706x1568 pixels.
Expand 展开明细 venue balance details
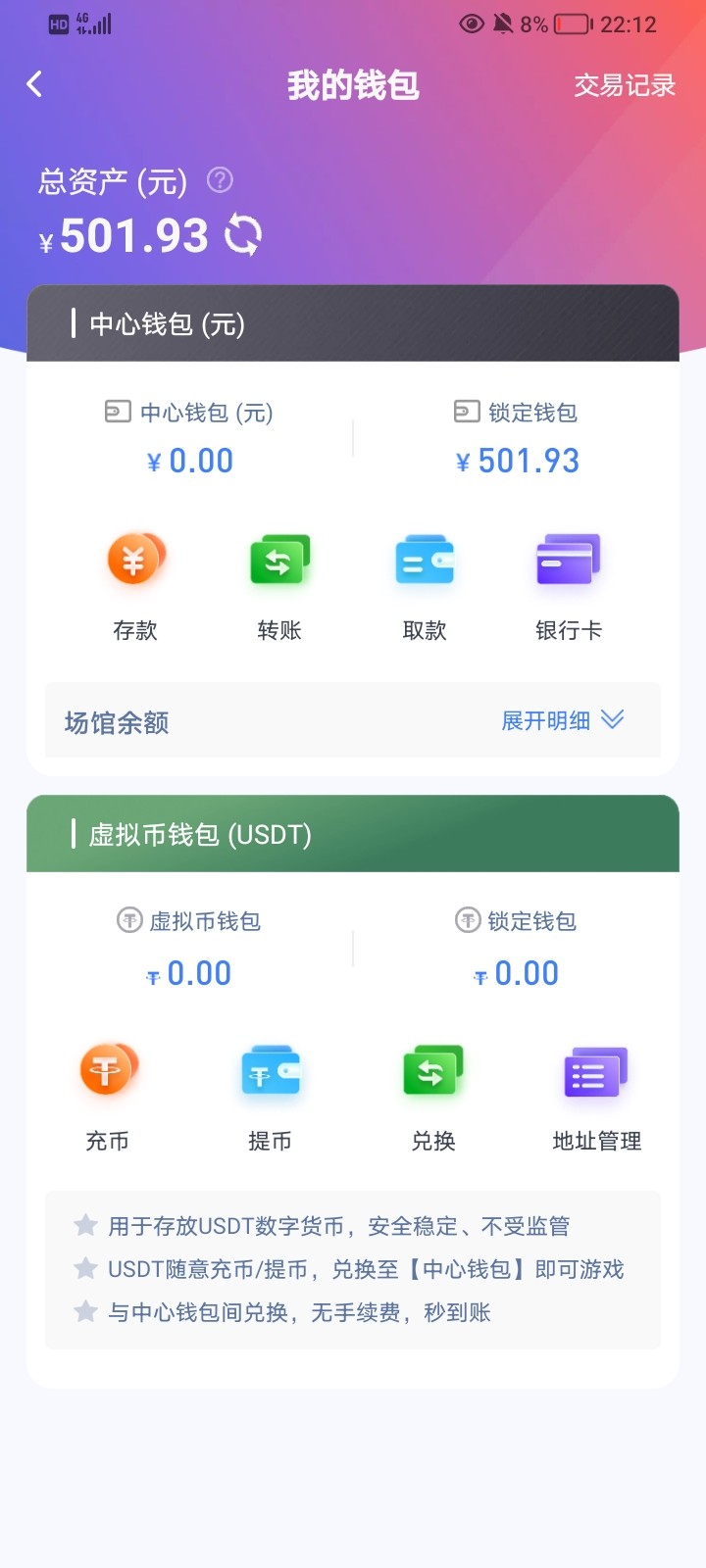(562, 721)
